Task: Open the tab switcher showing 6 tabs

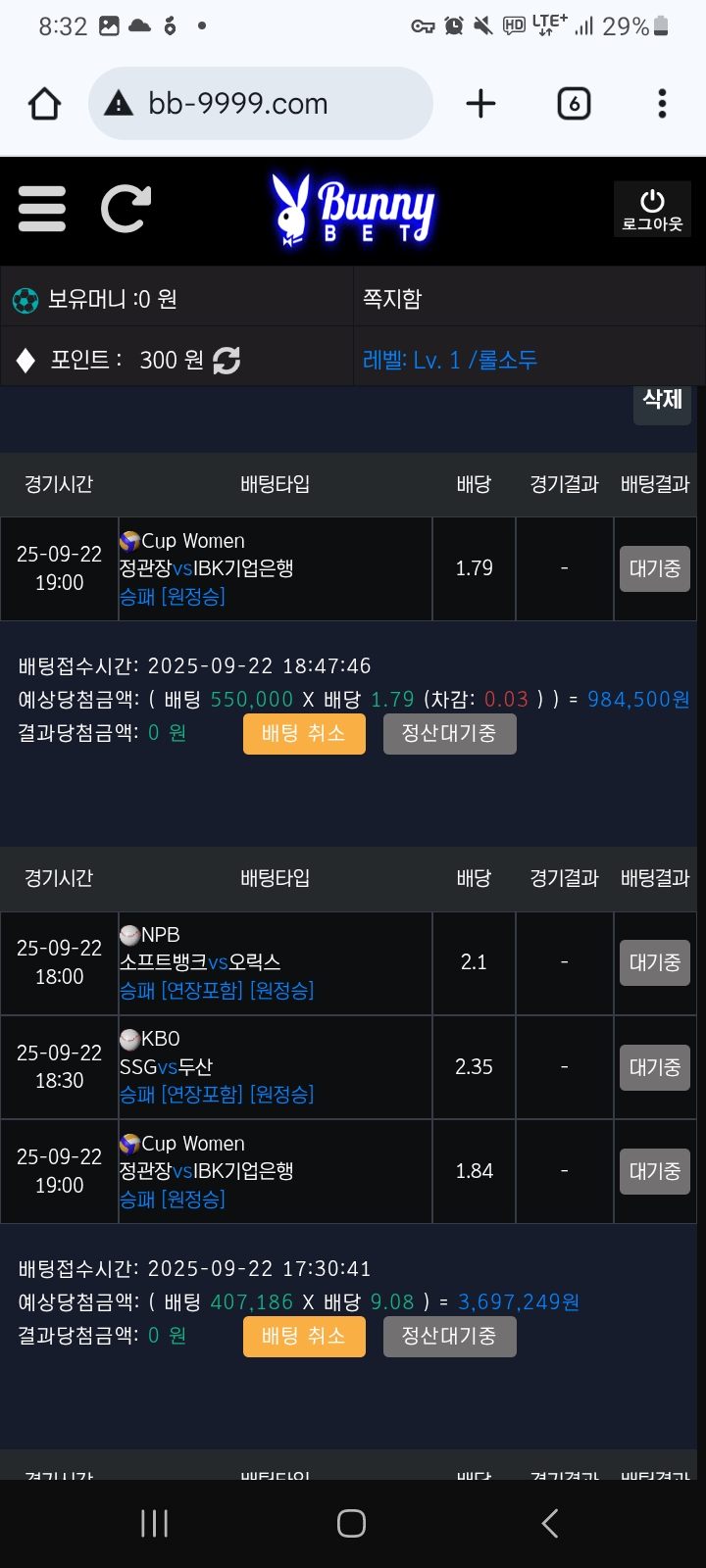Action: pyautogui.click(x=574, y=104)
